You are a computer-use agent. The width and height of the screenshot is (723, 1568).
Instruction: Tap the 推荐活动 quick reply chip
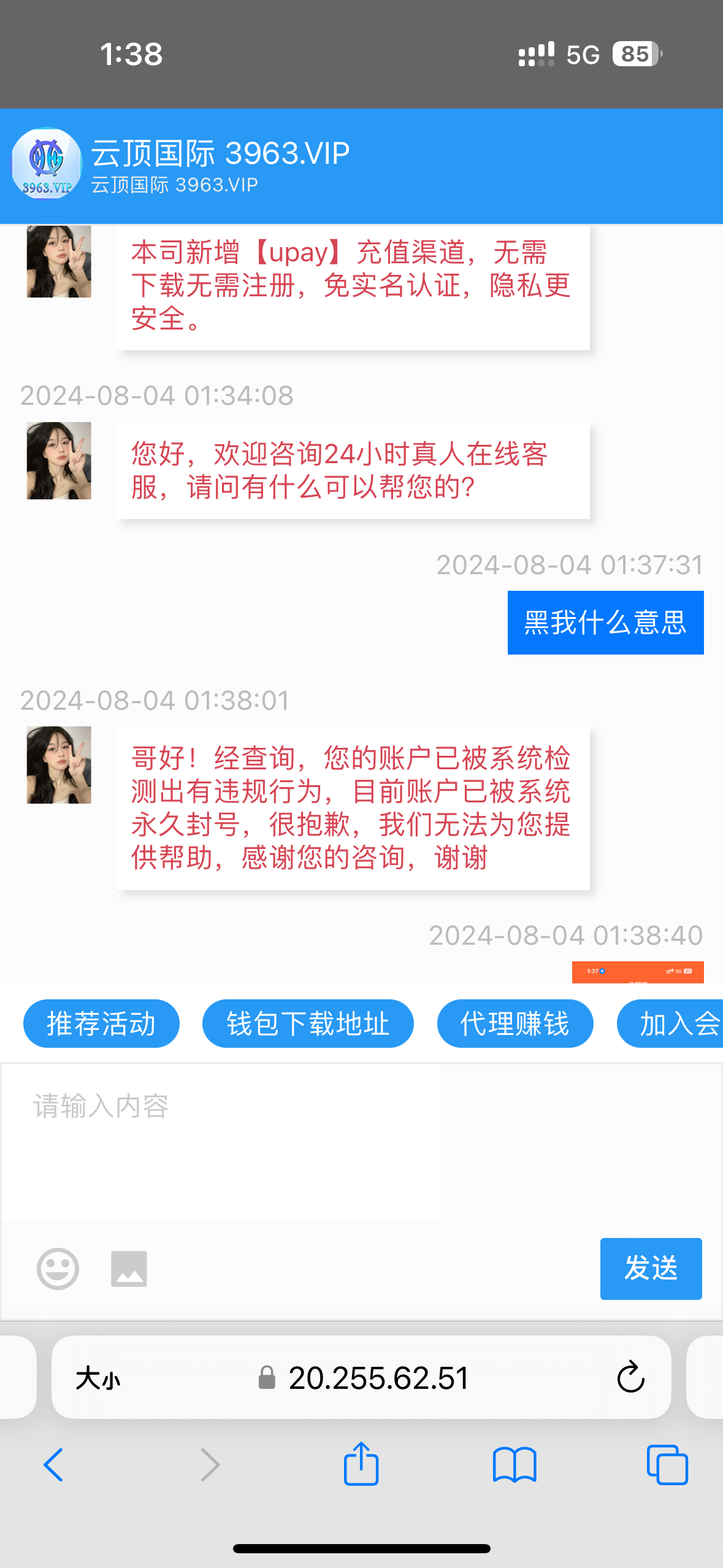point(101,1023)
